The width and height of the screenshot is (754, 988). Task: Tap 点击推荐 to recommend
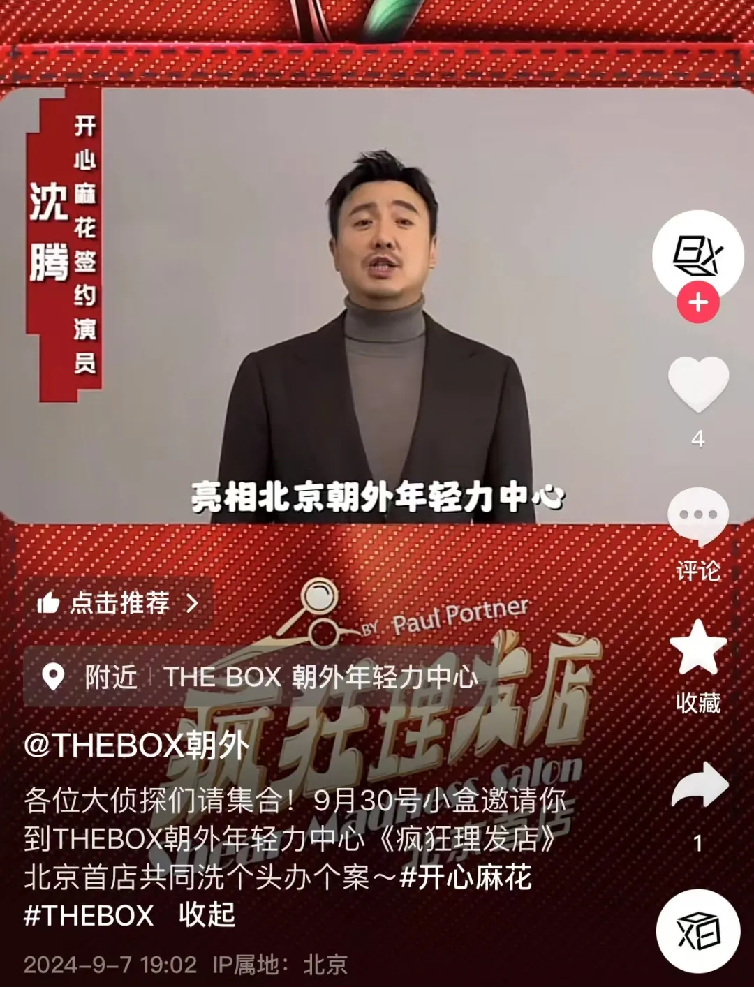point(118,602)
